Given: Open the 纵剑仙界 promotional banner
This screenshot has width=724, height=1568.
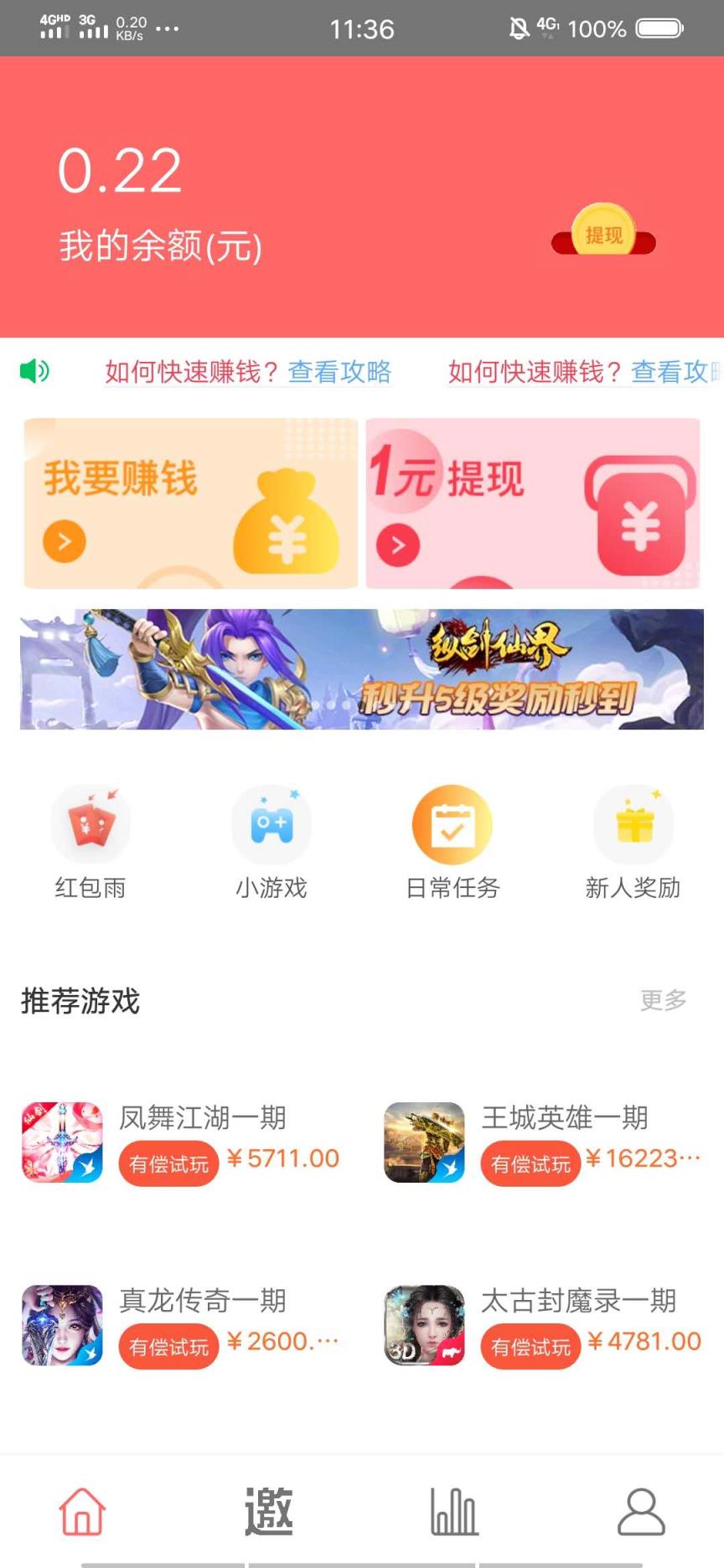Looking at the screenshot, I should 362,670.
